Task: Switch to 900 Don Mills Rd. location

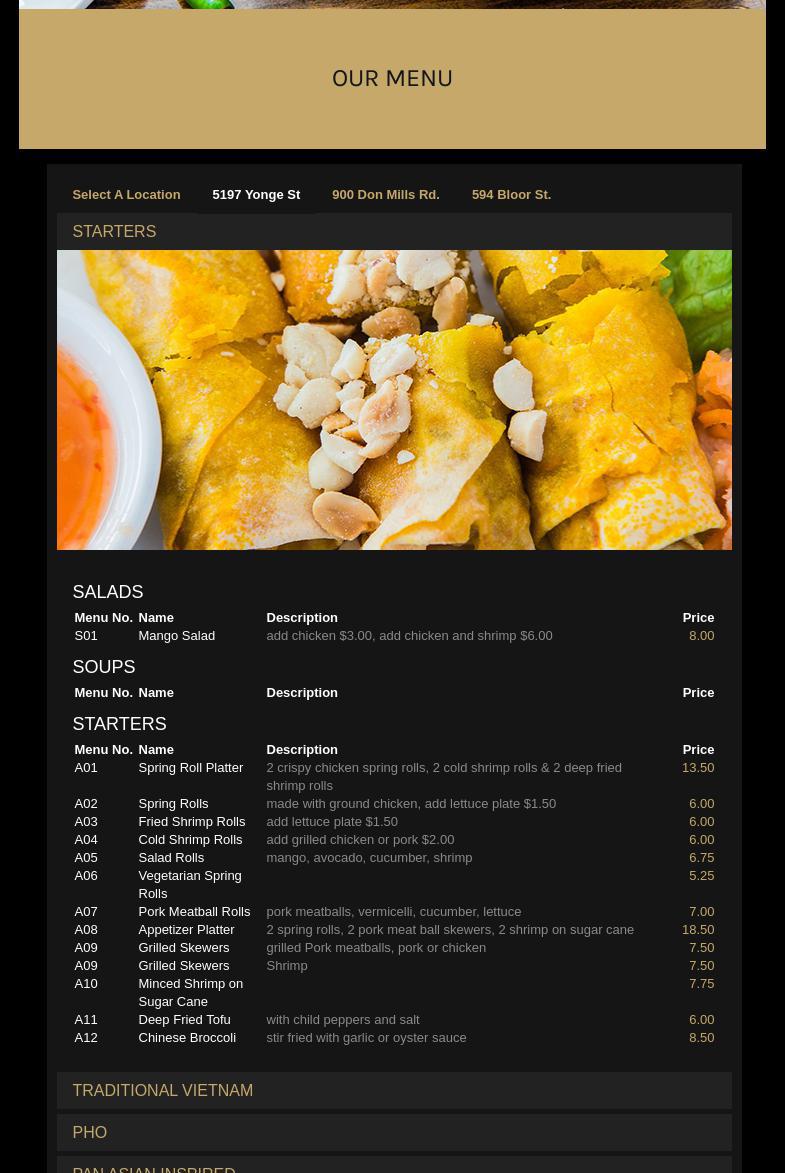Action: point(385,195)
